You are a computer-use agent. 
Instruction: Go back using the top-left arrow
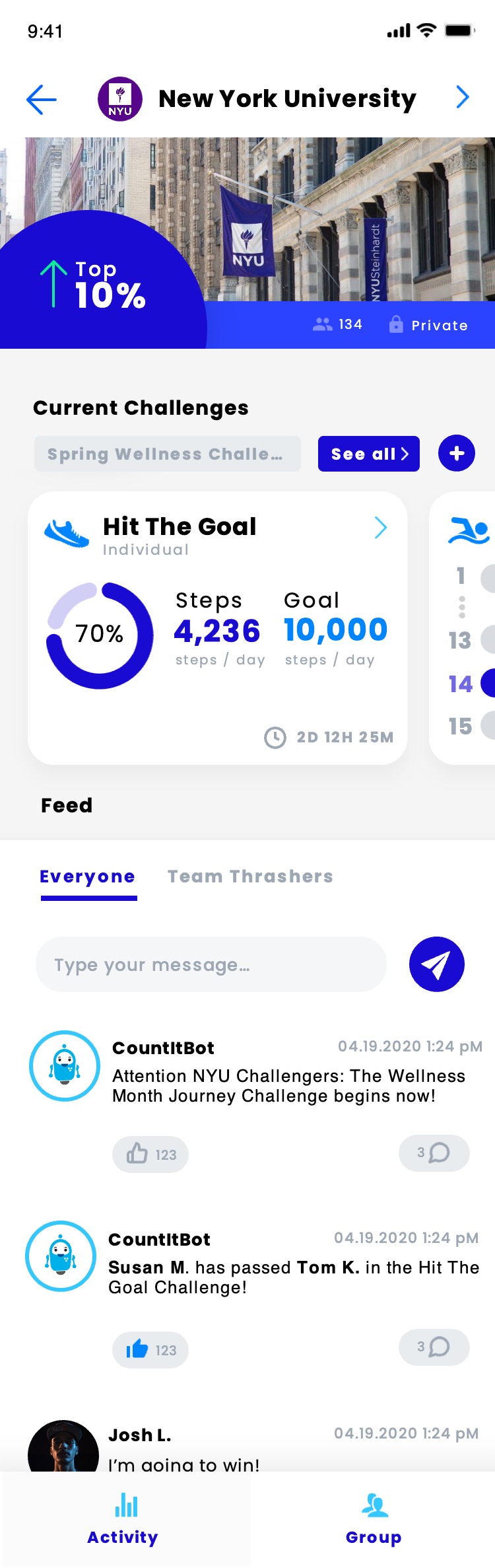tap(42, 100)
